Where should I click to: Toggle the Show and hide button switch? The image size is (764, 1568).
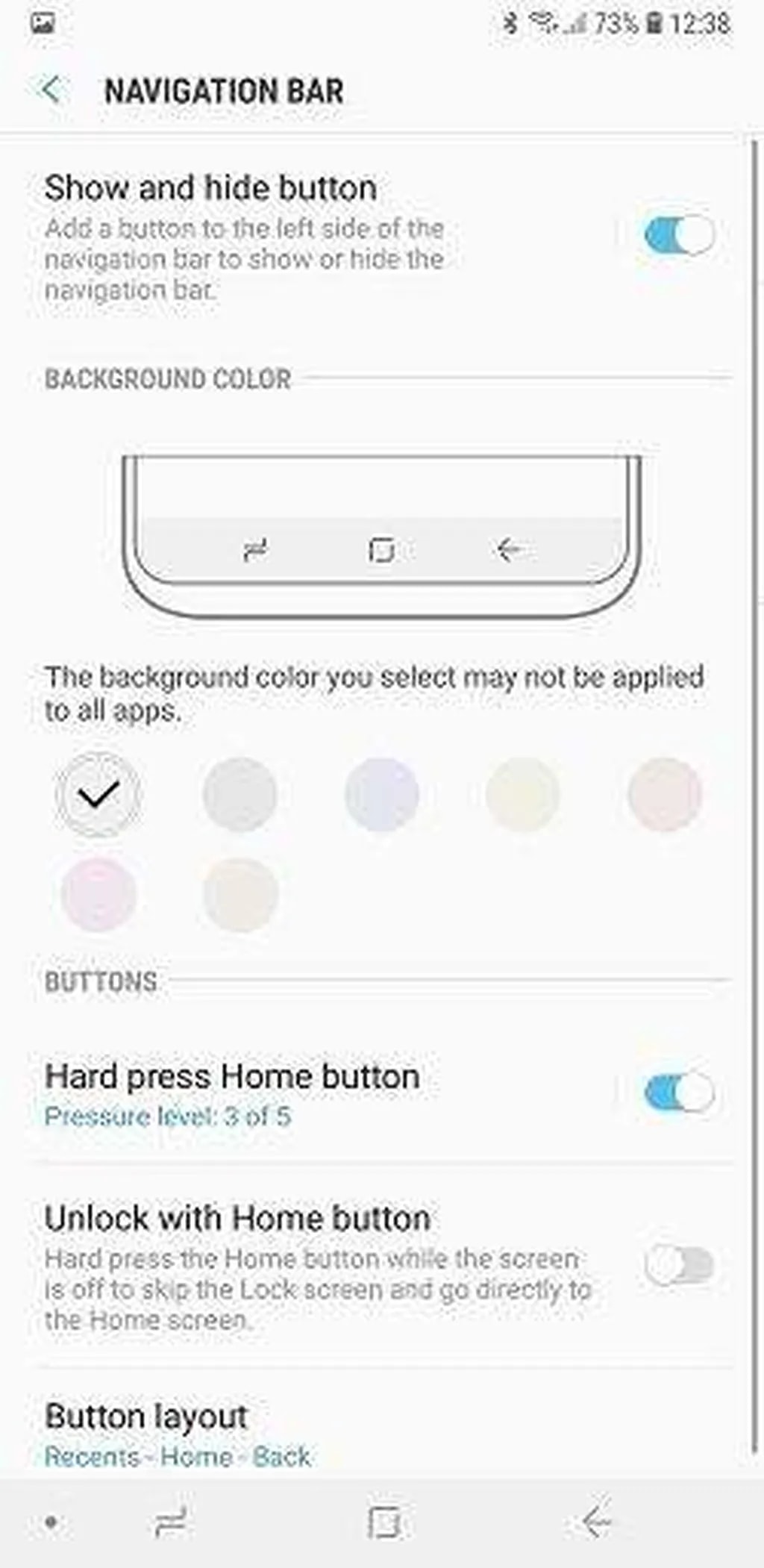click(x=678, y=235)
